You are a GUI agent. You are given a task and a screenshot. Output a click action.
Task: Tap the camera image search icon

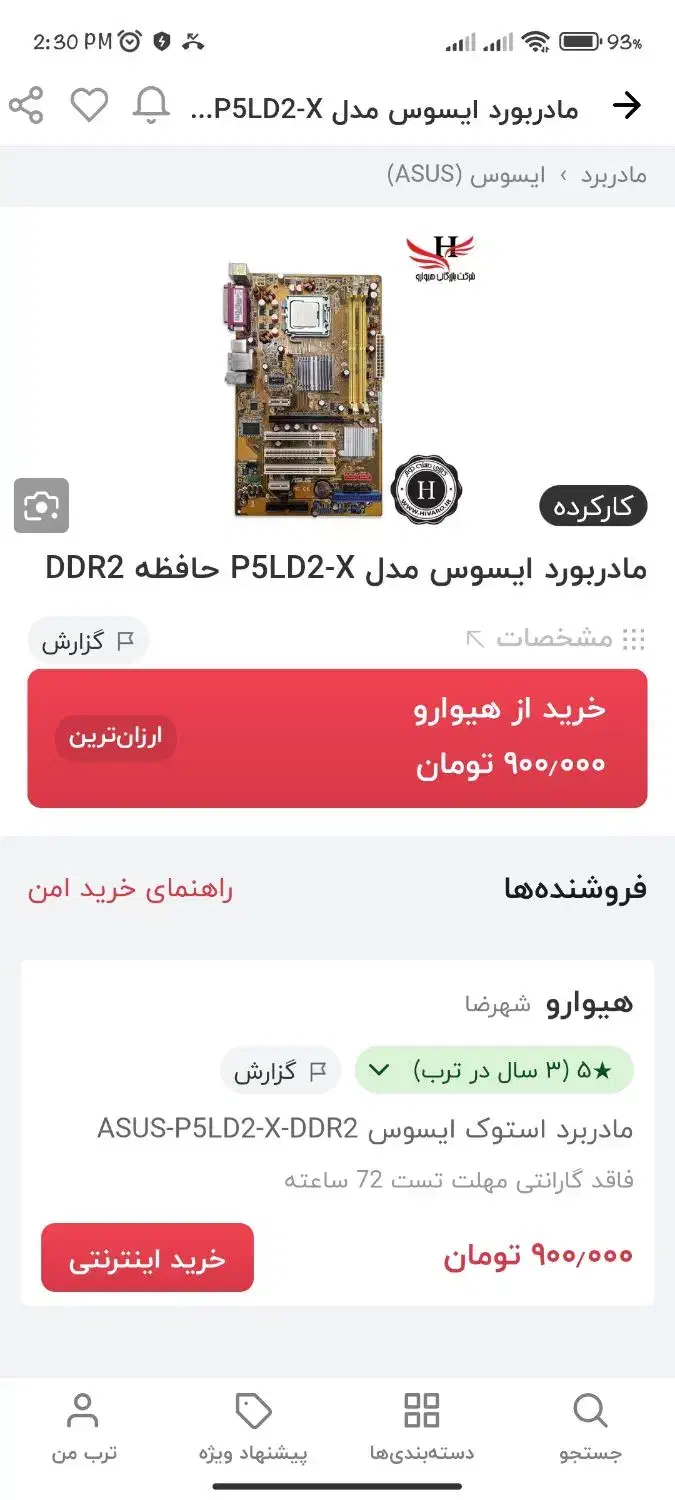pyautogui.click(x=41, y=506)
